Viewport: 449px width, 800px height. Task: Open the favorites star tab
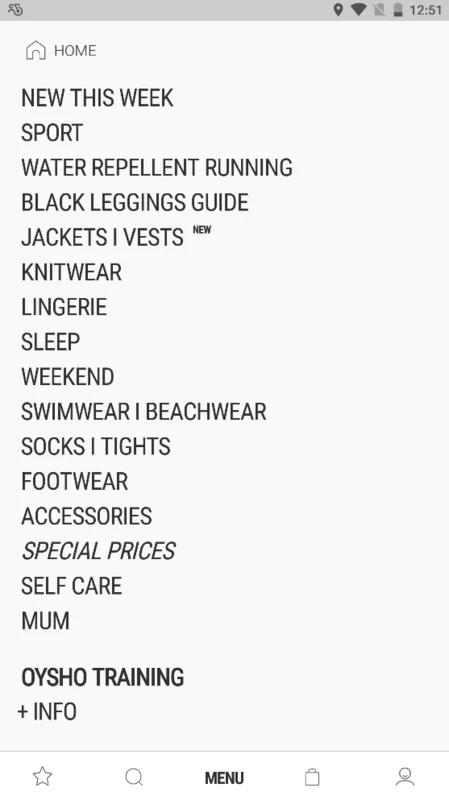[42, 777]
